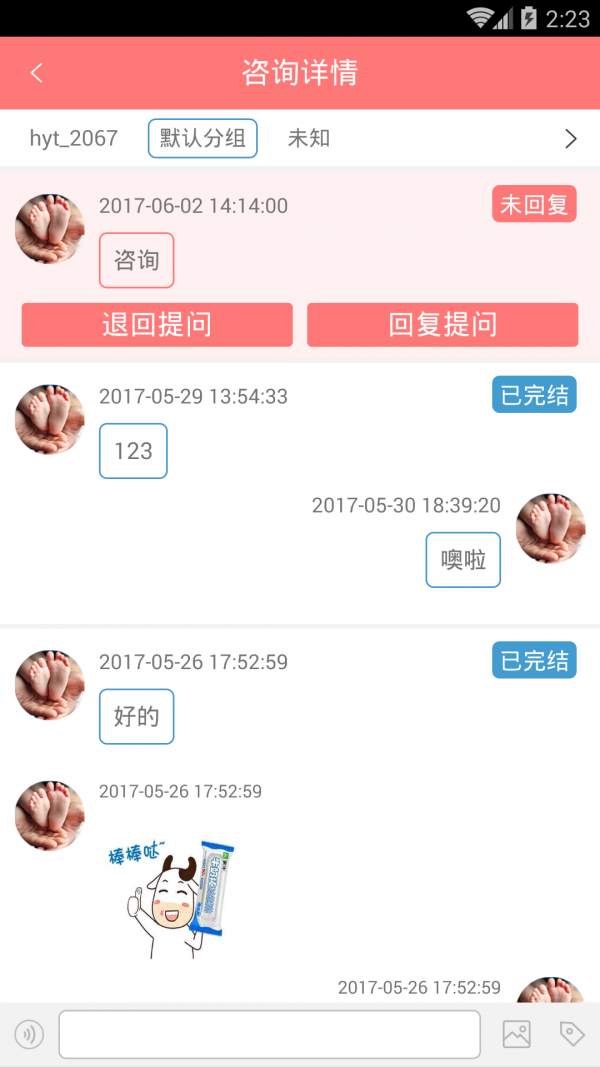Expand user details with the right chevron

pos(571,139)
